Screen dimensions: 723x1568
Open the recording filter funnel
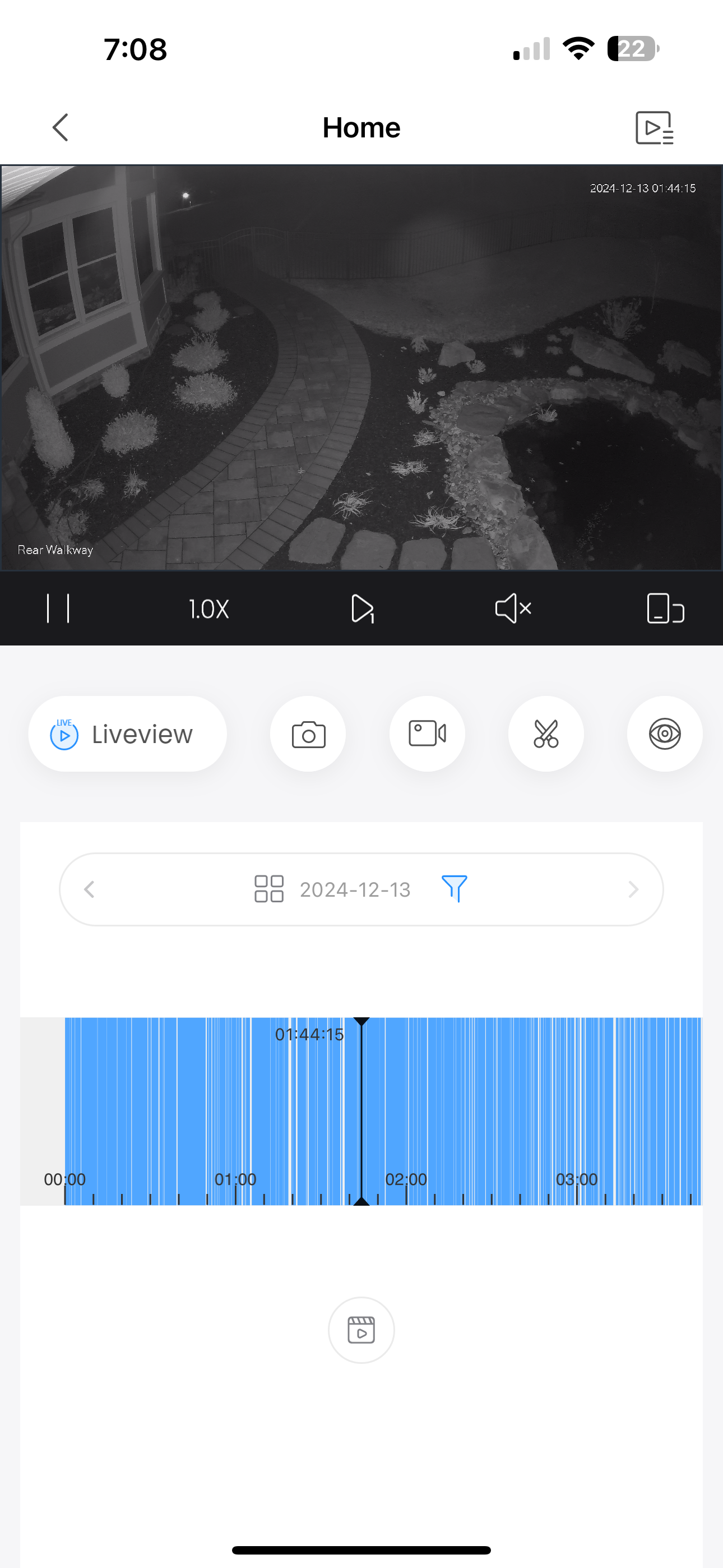(x=454, y=889)
